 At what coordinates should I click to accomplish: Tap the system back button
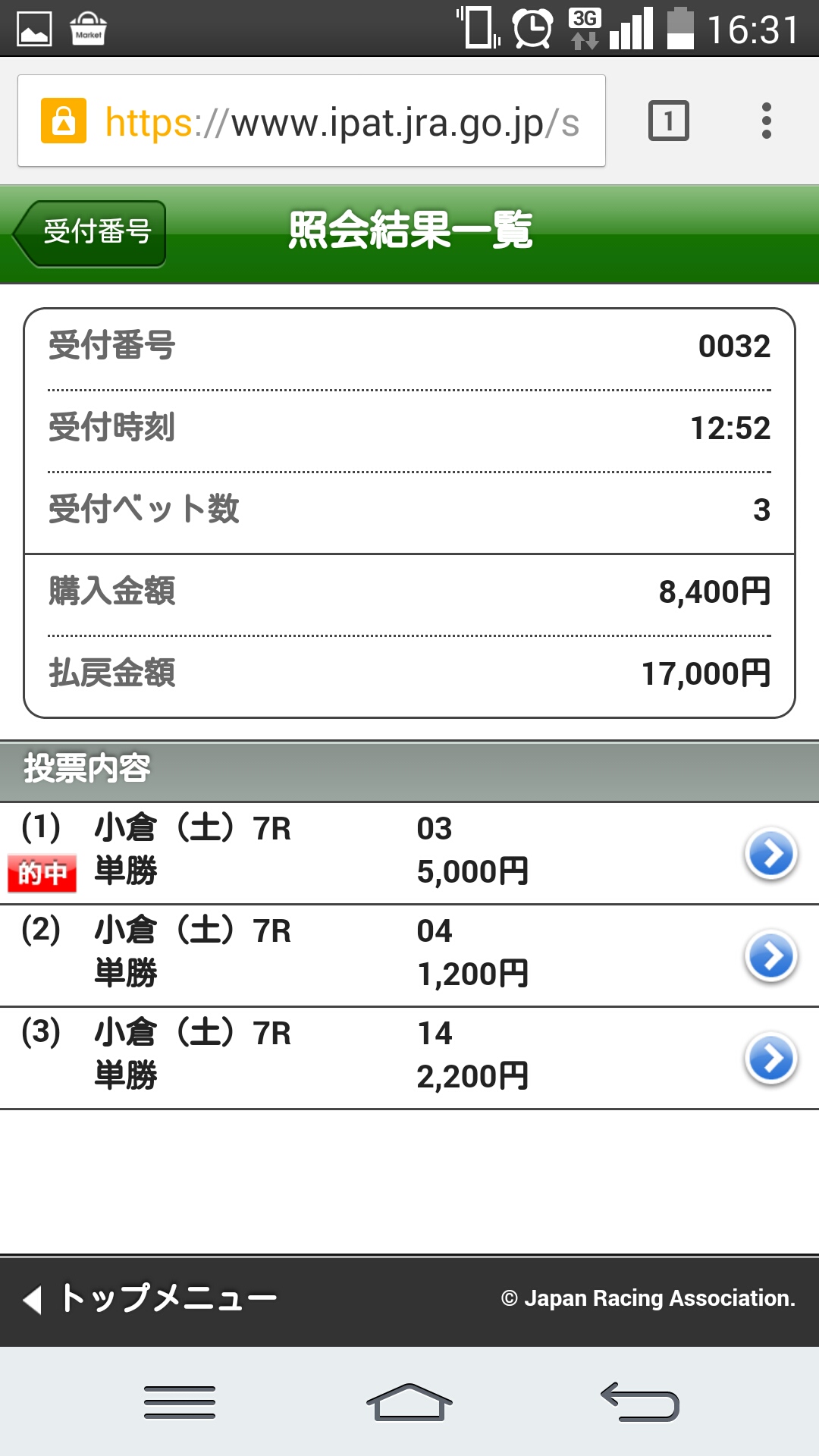coord(639,1402)
